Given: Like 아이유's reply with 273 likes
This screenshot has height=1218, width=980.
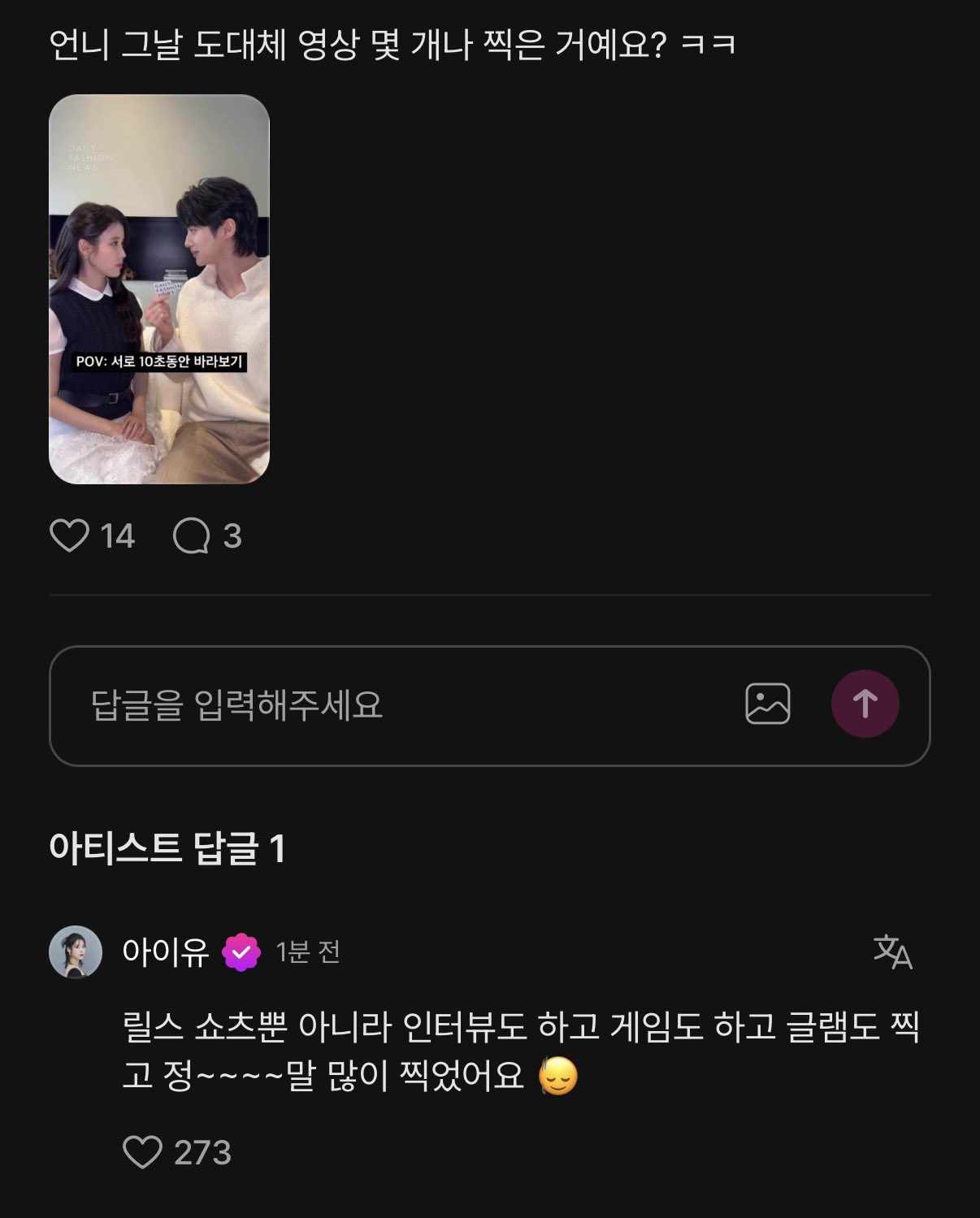Looking at the screenshot, I should pyautogui.click(x=143, y=1152).
